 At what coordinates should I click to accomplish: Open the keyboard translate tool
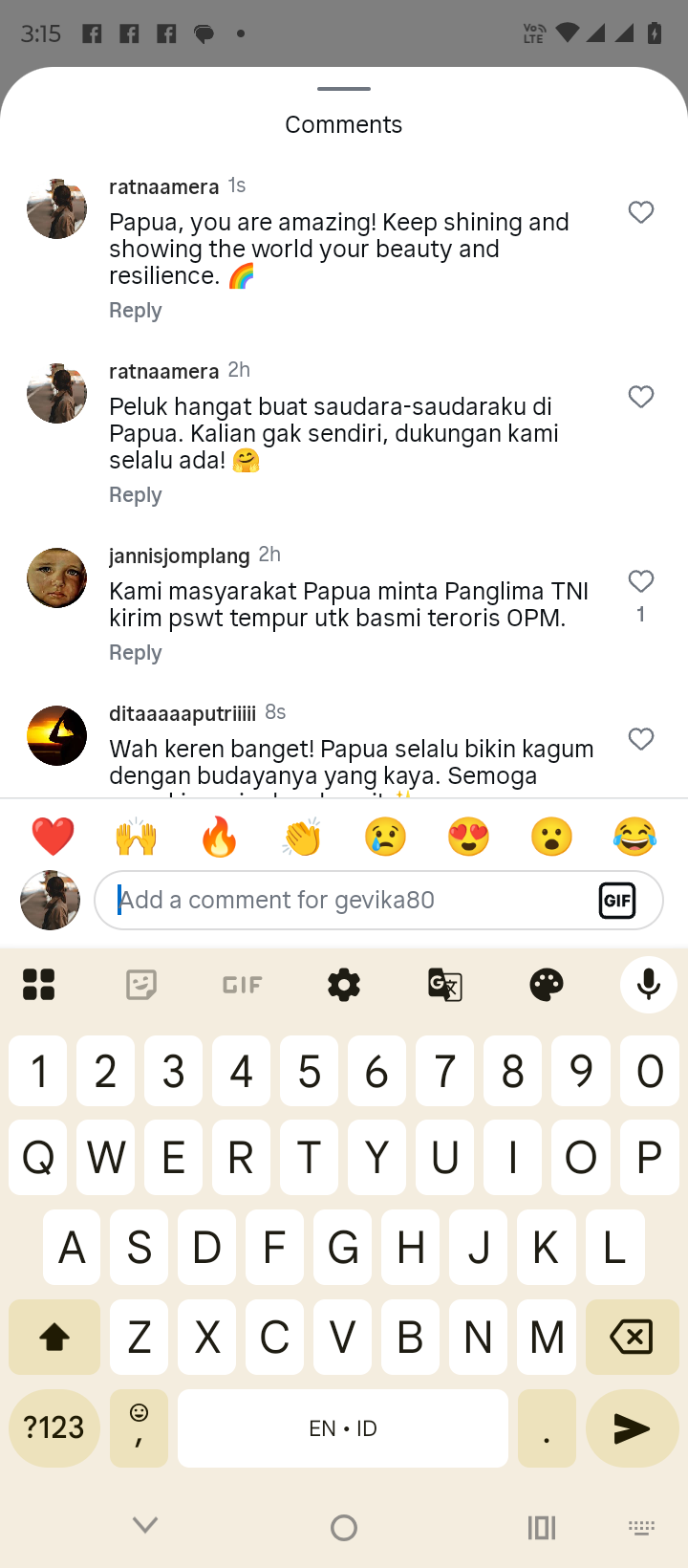[445, 984]
